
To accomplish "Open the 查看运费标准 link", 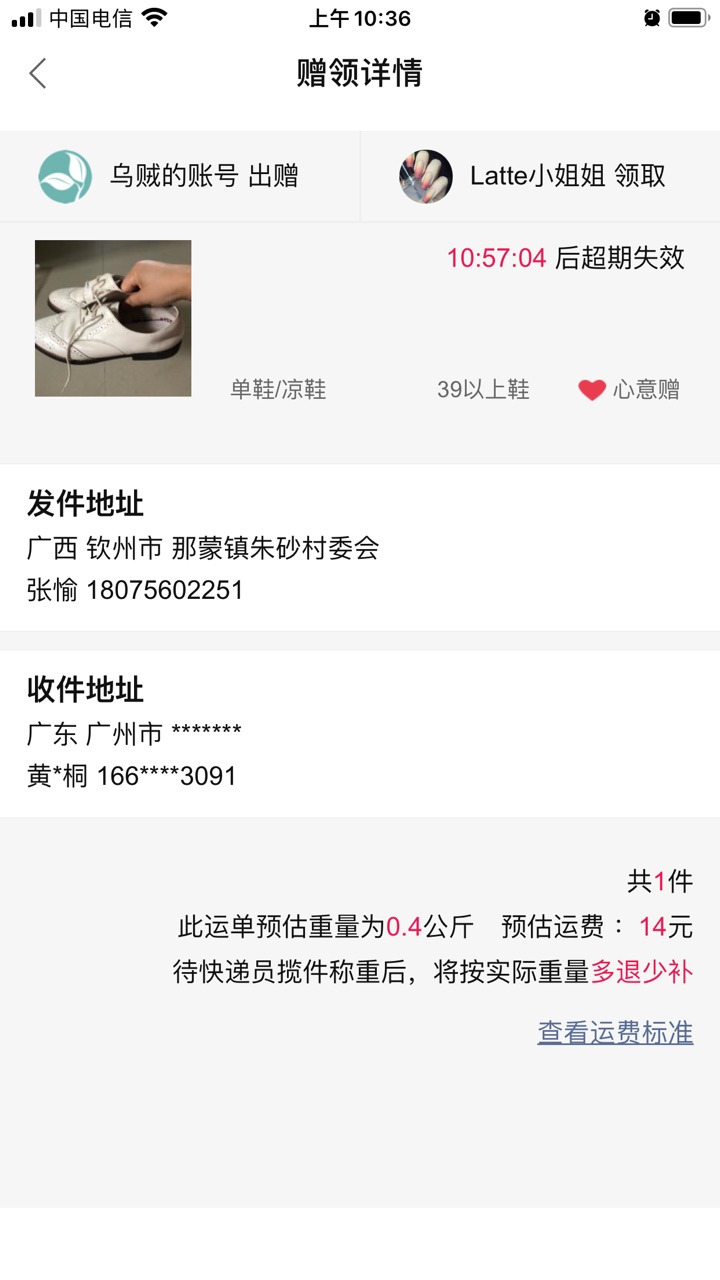I will click(615, 1032).
